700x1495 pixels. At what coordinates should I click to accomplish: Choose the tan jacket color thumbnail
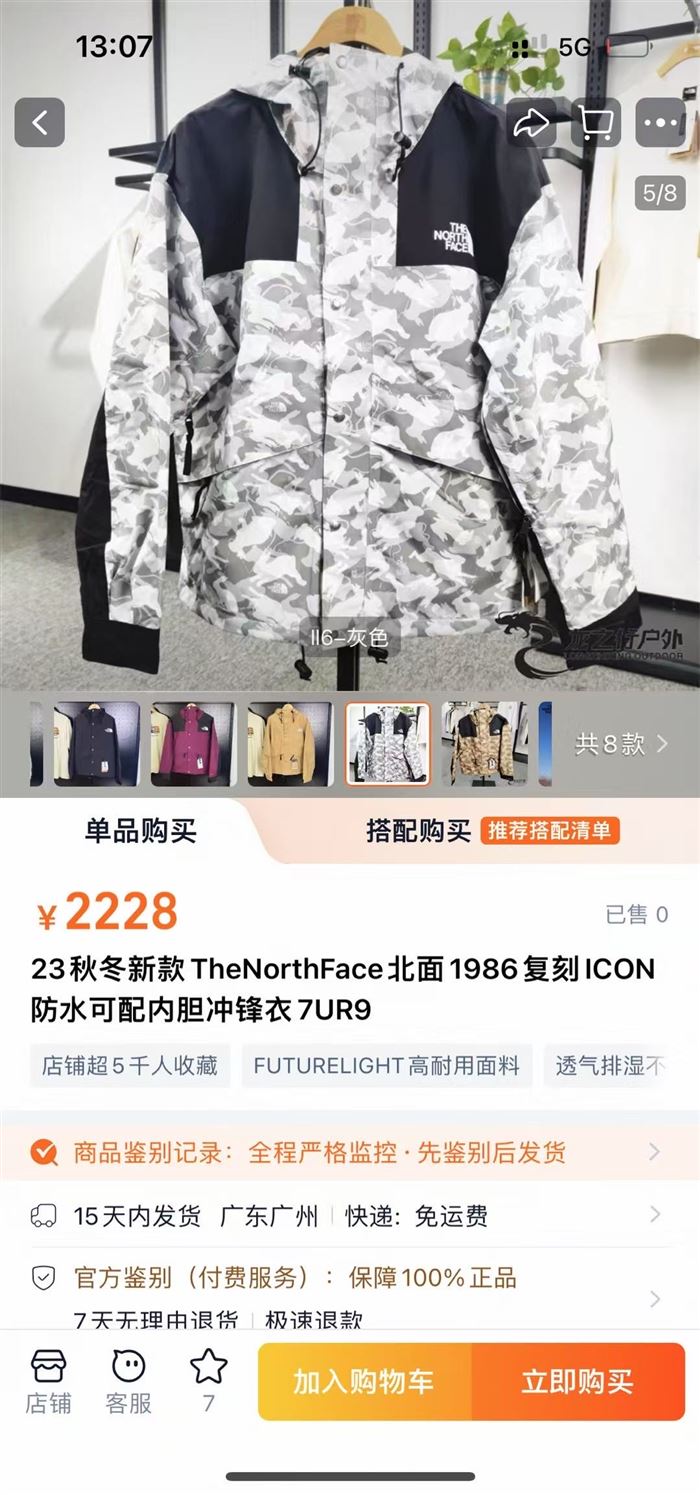(x=290, y=743)
